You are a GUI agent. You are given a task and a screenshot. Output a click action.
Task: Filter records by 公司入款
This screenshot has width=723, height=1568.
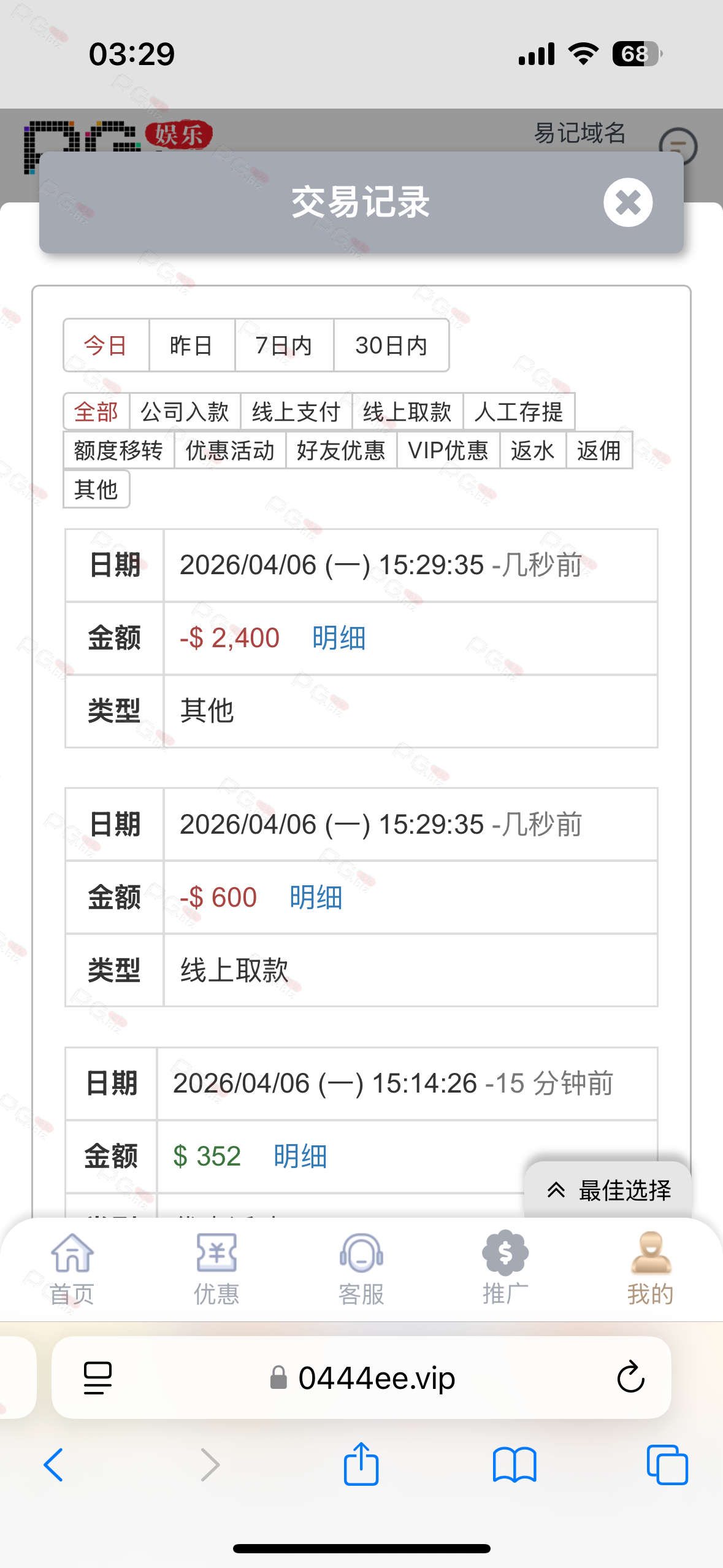185,412
